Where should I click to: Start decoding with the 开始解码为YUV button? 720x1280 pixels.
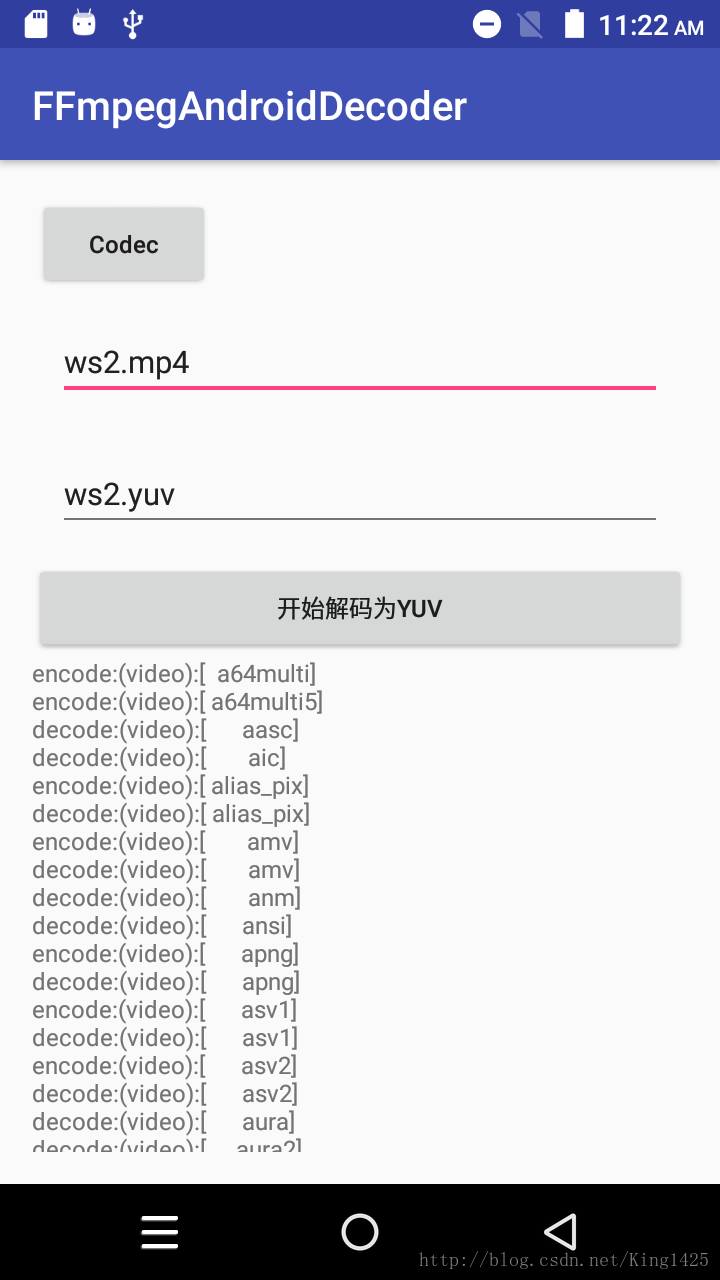pyautogui.click(x=360, y=608)
